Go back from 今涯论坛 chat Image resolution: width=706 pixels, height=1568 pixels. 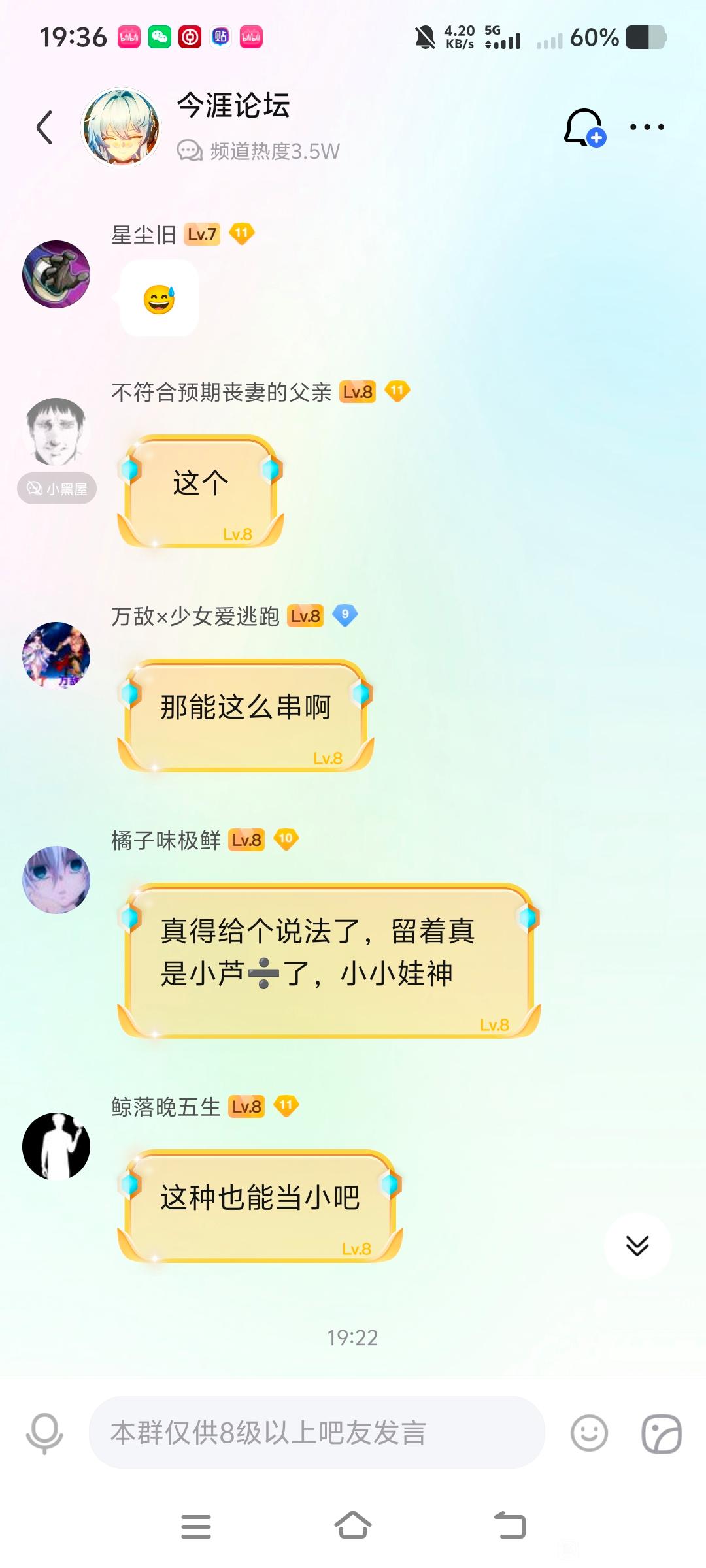click(44, 127)
